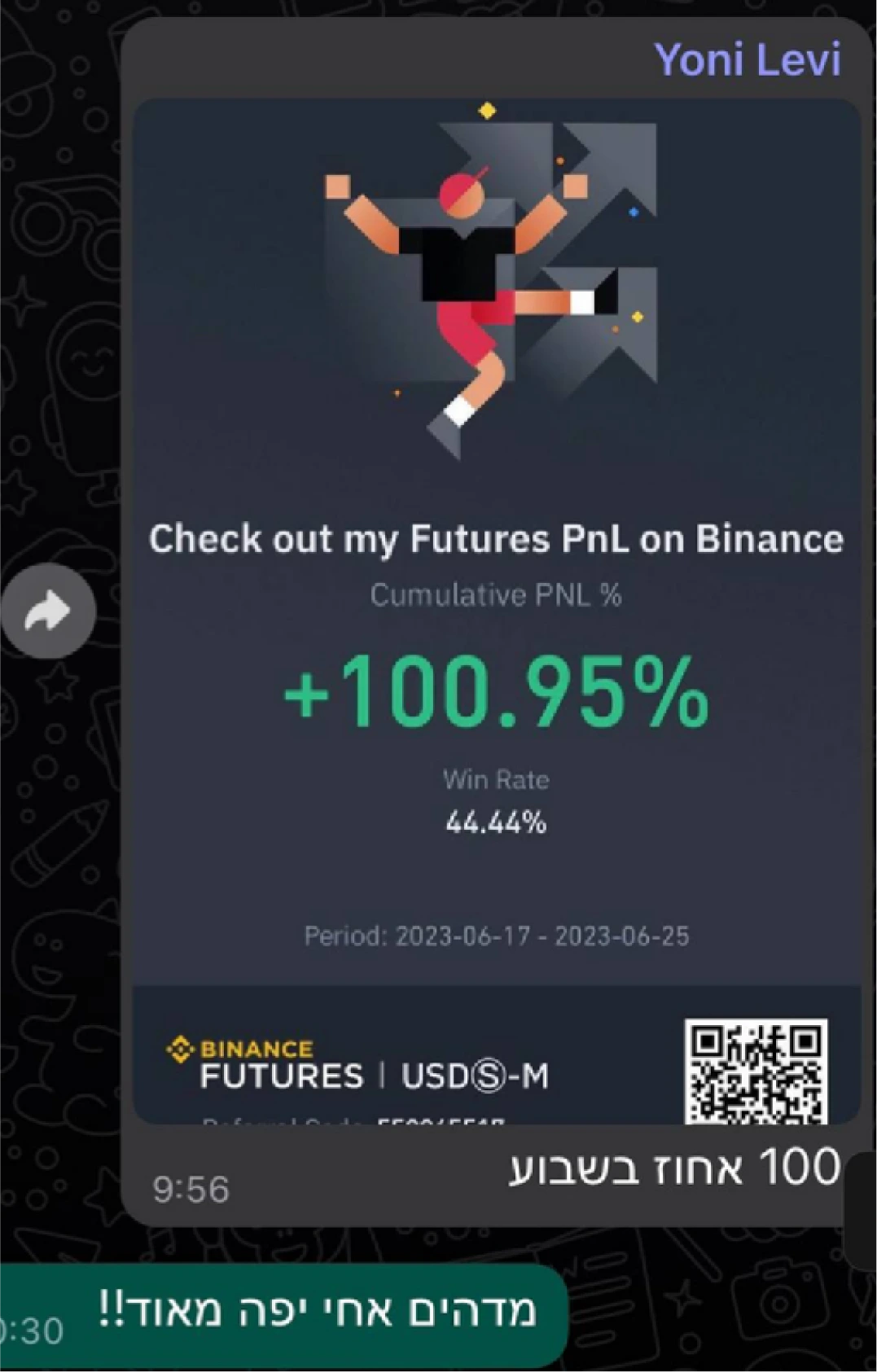Open Yoni Levi's sender name
Viewport: 877px width, 1372px height.
(747, 60)
